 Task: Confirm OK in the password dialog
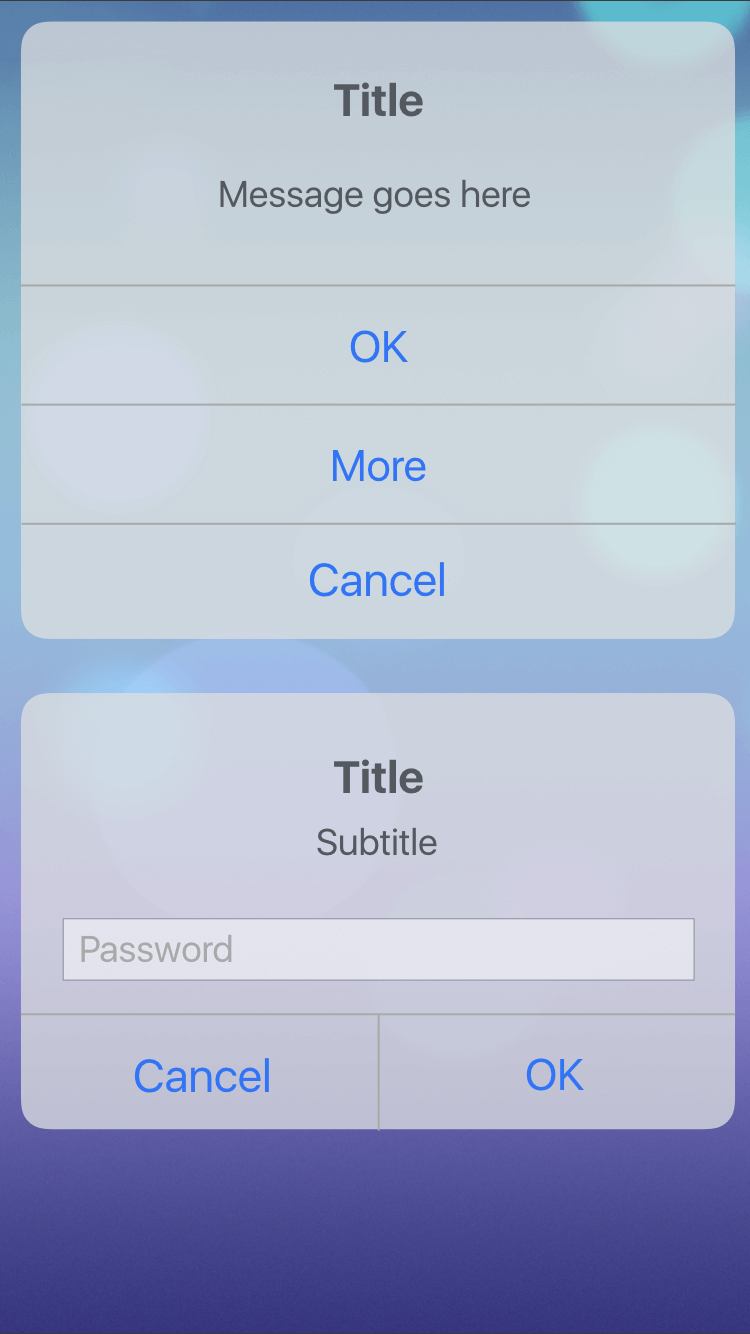[557, 1073]
